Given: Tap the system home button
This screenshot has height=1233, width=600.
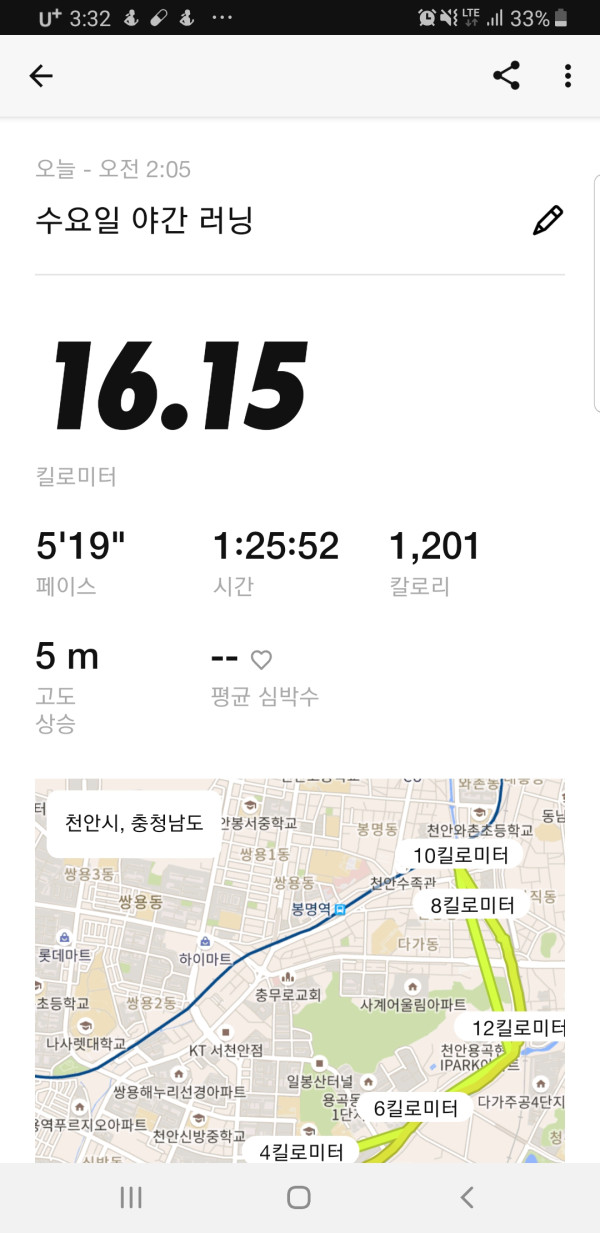Looking at the screenshot, I should pyautogui.click(x=299, y=1197).
